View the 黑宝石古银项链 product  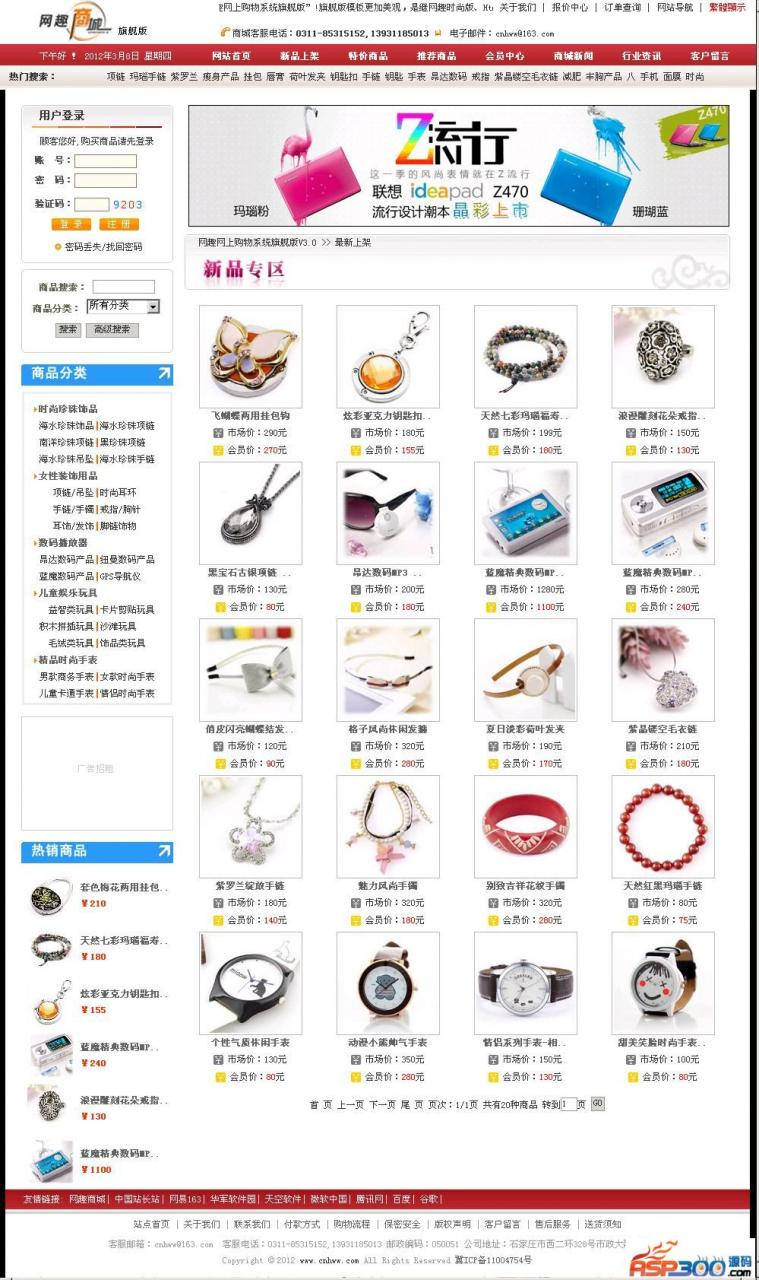250,573
